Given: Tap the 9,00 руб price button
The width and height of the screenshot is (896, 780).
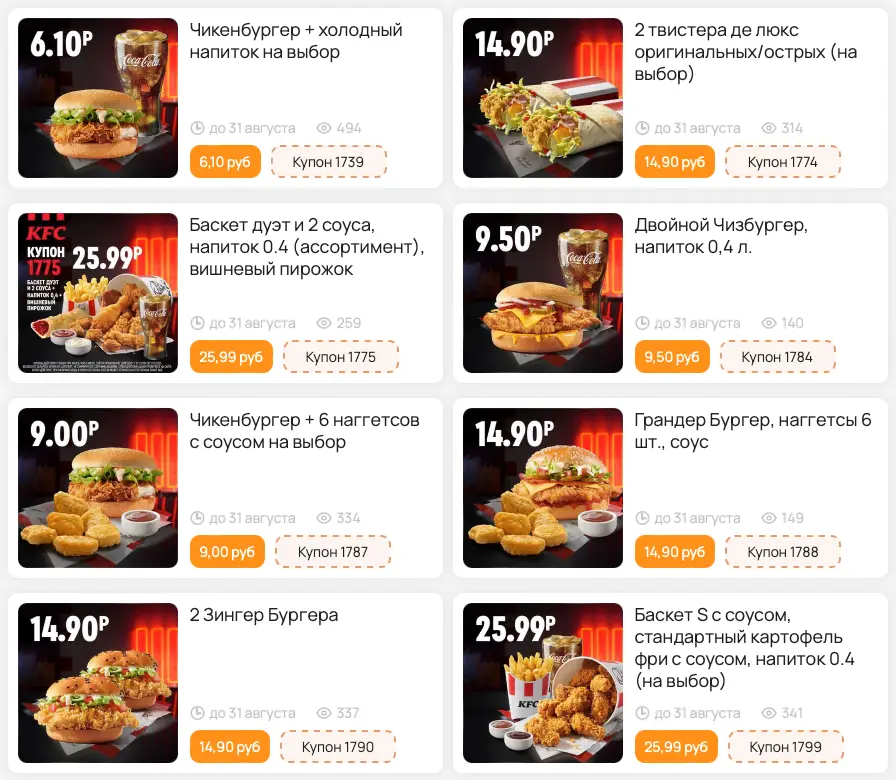Looking at the screenshot, I should pos(227,552).
